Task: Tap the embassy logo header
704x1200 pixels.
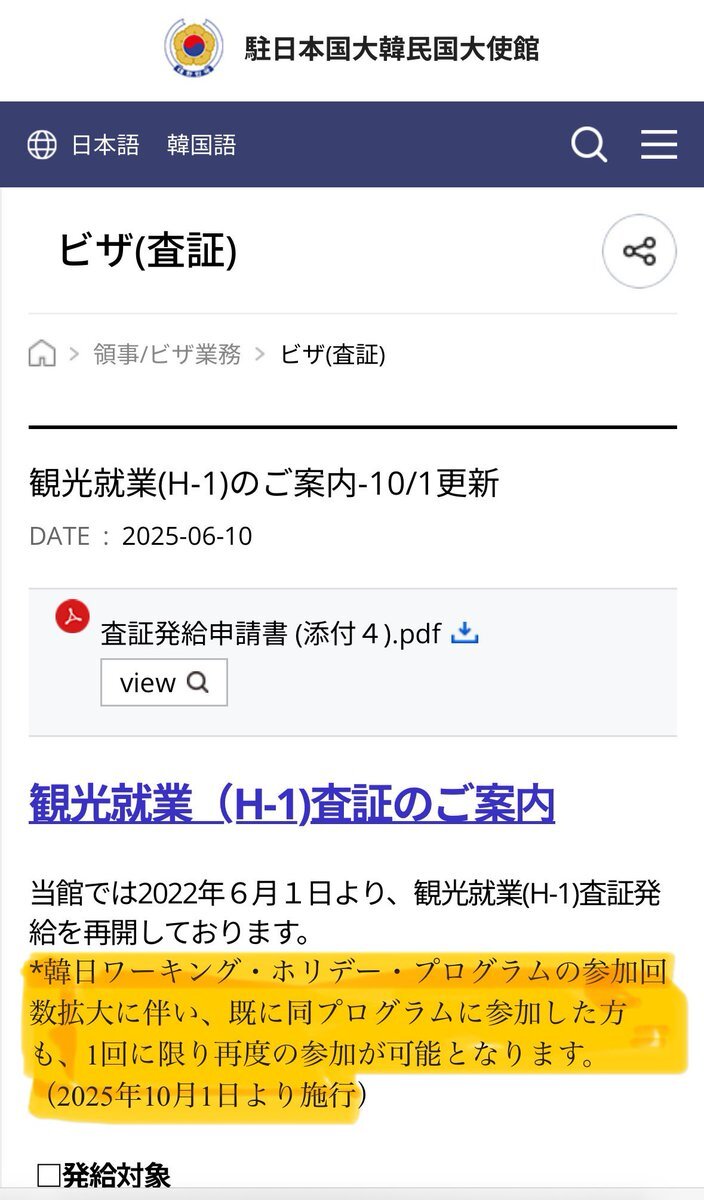Action: [352, 48]
